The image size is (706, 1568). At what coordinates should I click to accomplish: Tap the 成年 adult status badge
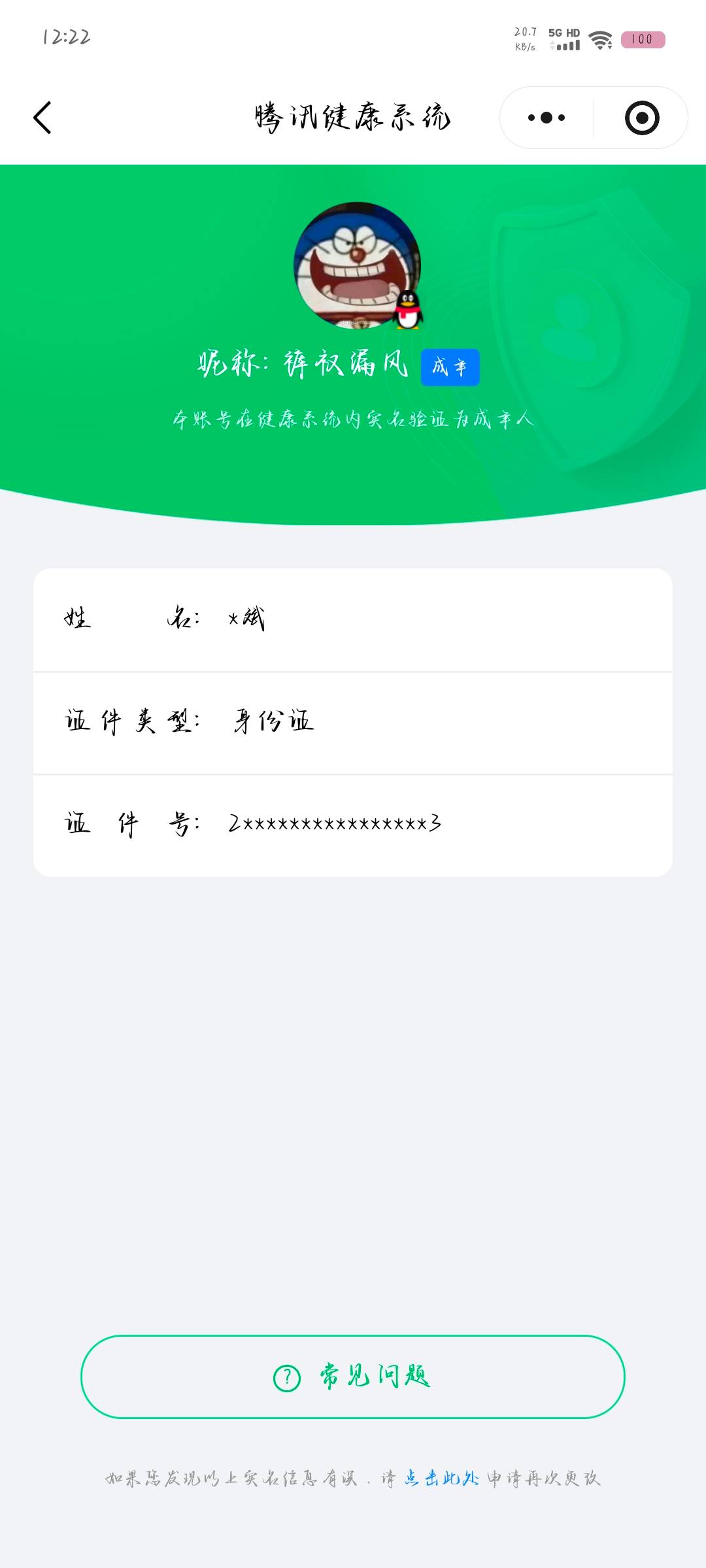click(x=450, y=367)
